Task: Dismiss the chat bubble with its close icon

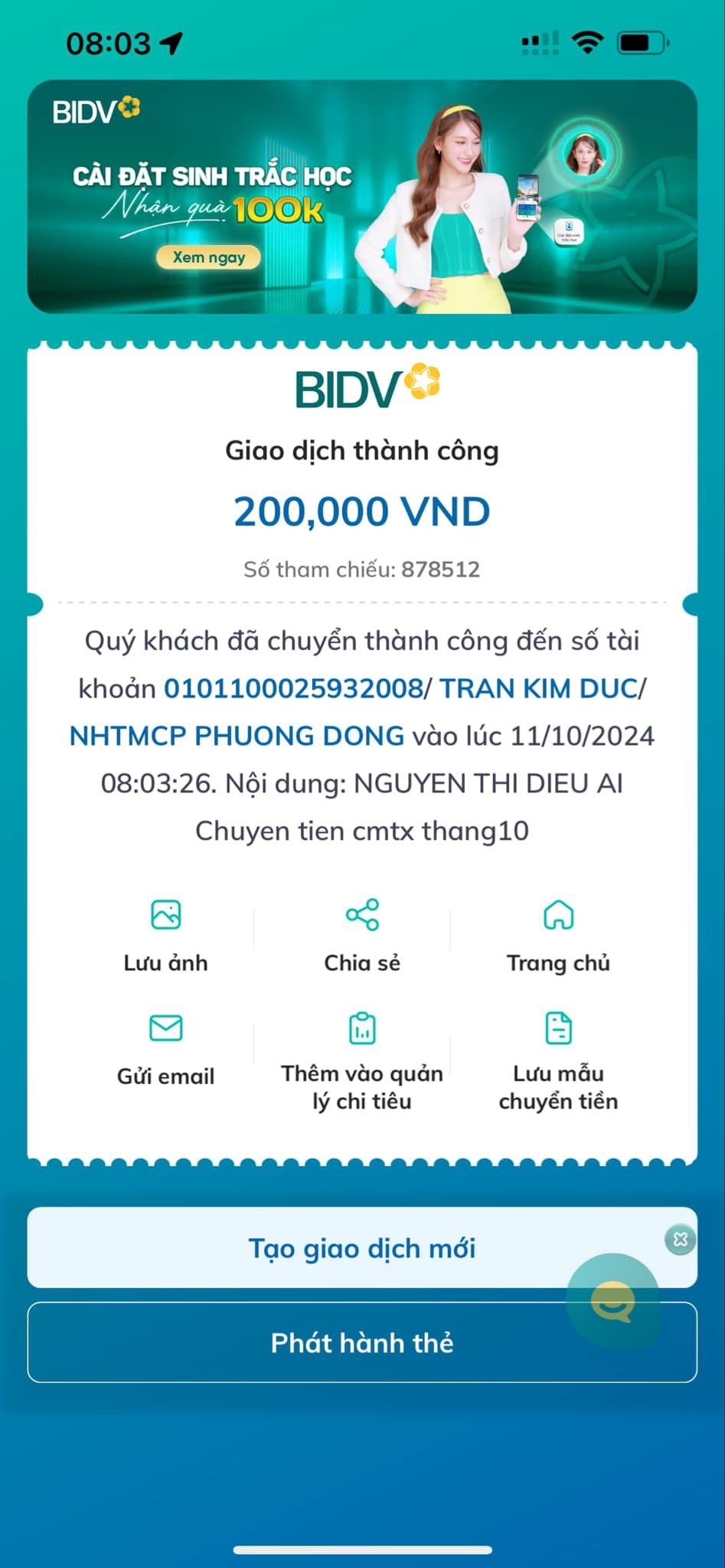Action: click(x=681, y=1239)
